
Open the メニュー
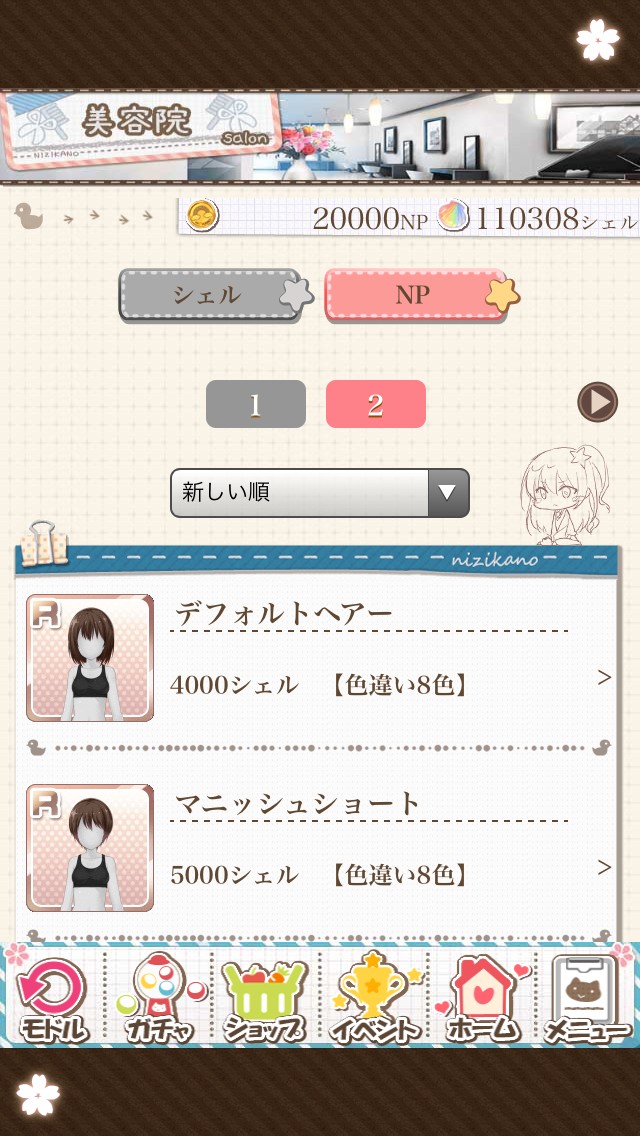(589, 998)
